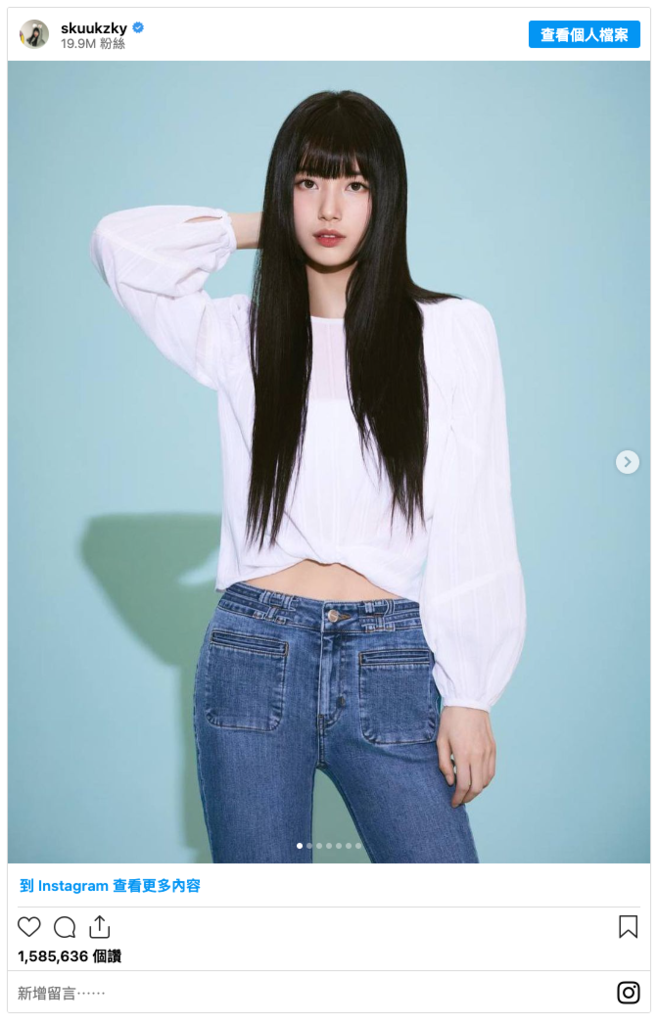Go to the next photo in carousel
Image resolution: width=658 pixels, height=1024 pixels.
click(x=627, y=462)
